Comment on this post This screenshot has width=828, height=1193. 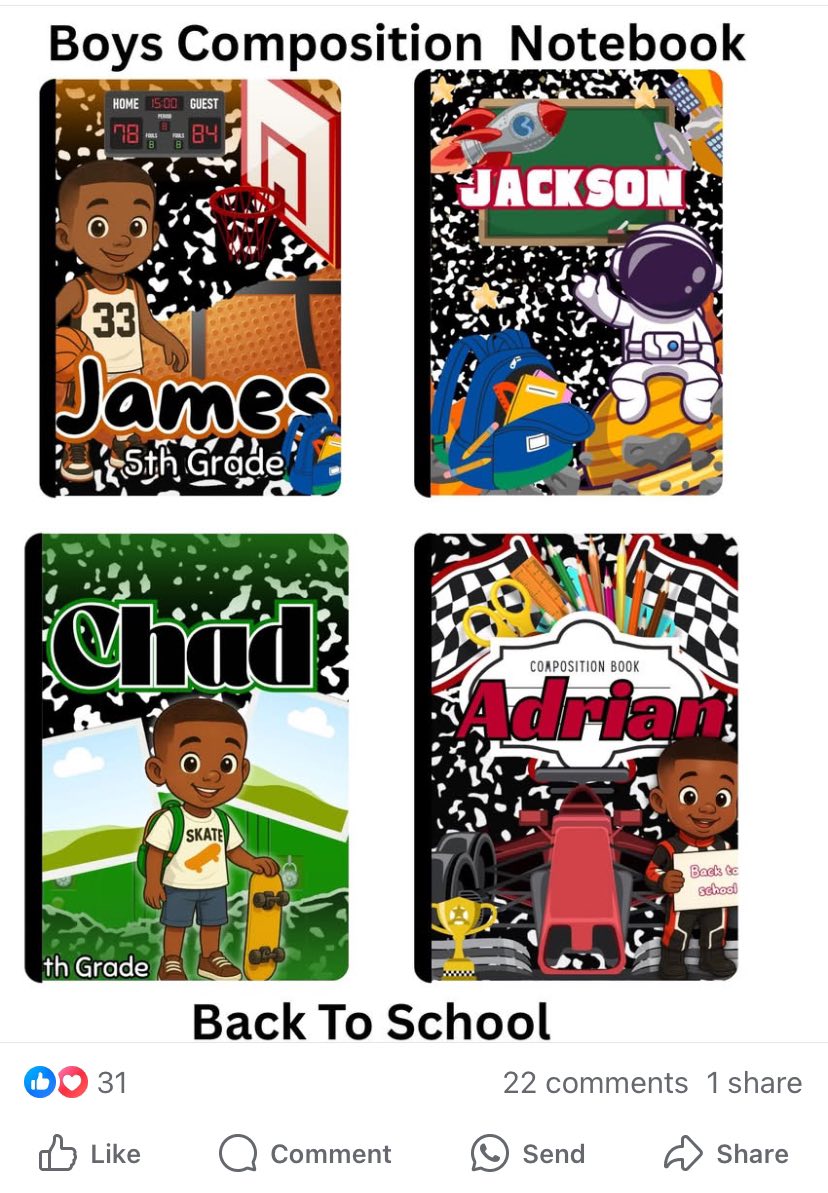(x=306, y=1154)
